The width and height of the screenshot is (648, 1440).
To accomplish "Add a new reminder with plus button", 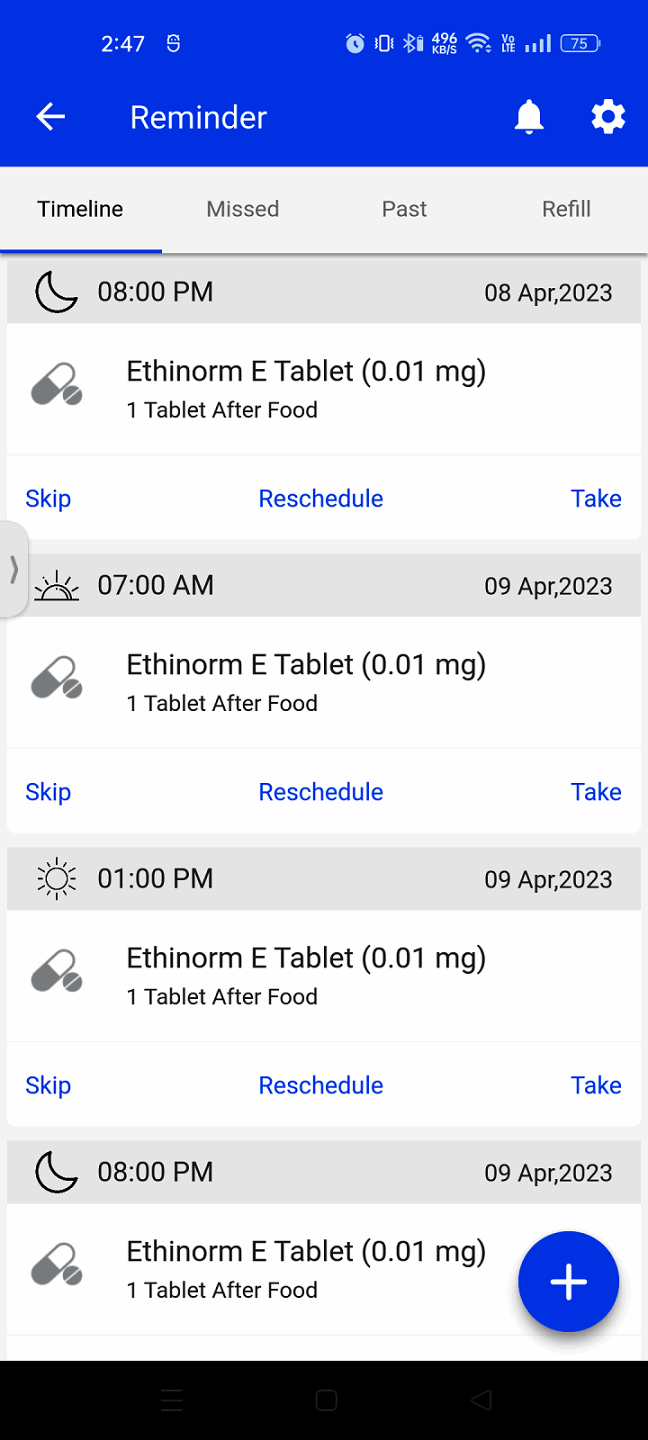I will (x=568, y=1282).
